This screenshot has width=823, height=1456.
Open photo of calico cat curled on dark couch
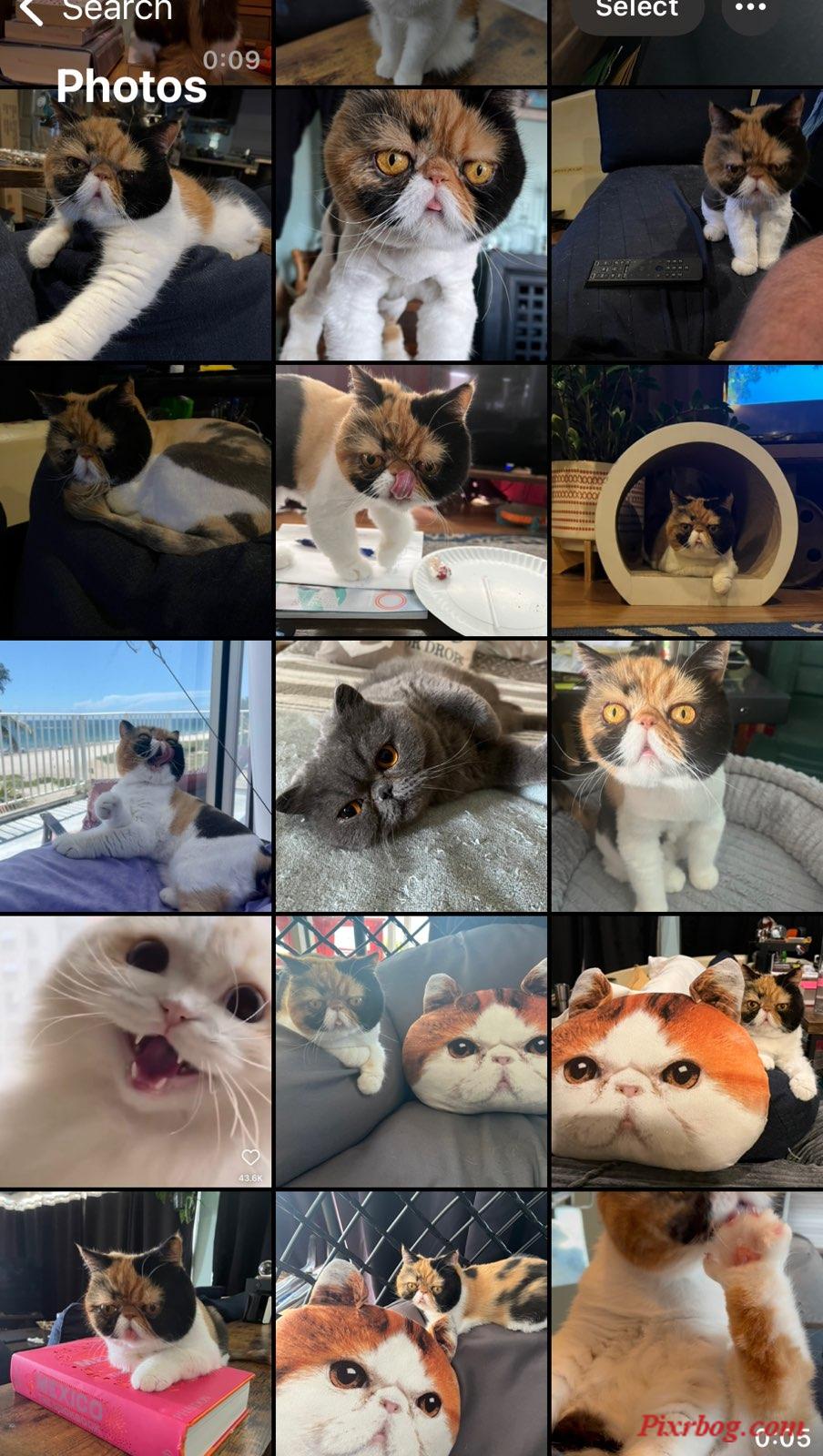(136, 500)
